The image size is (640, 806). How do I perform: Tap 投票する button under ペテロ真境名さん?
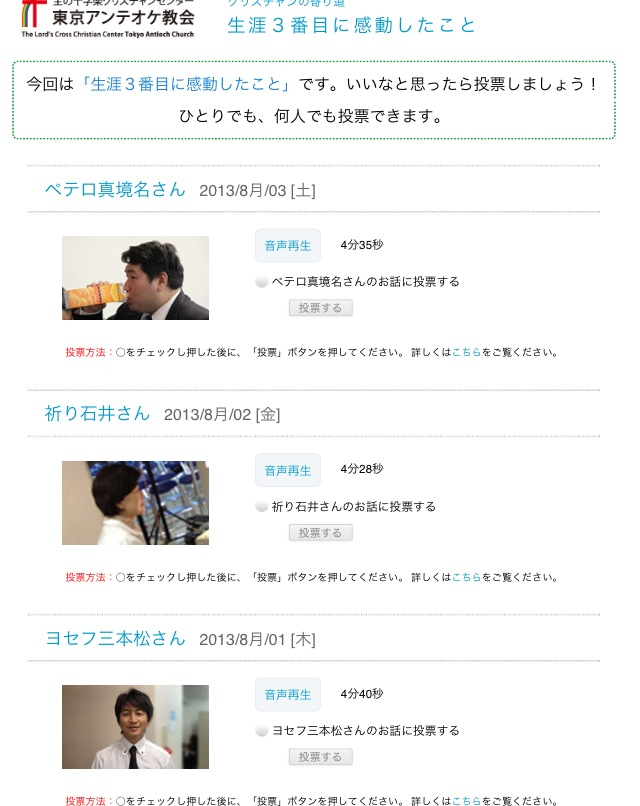[320, 308]
